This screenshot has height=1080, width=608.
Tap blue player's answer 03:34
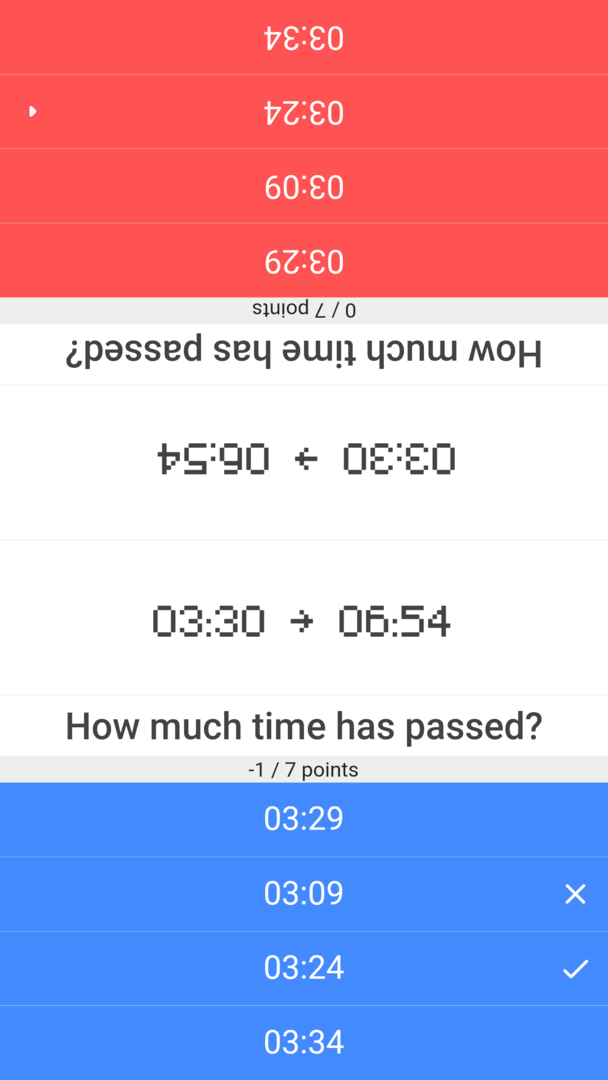coord(304,1042)
